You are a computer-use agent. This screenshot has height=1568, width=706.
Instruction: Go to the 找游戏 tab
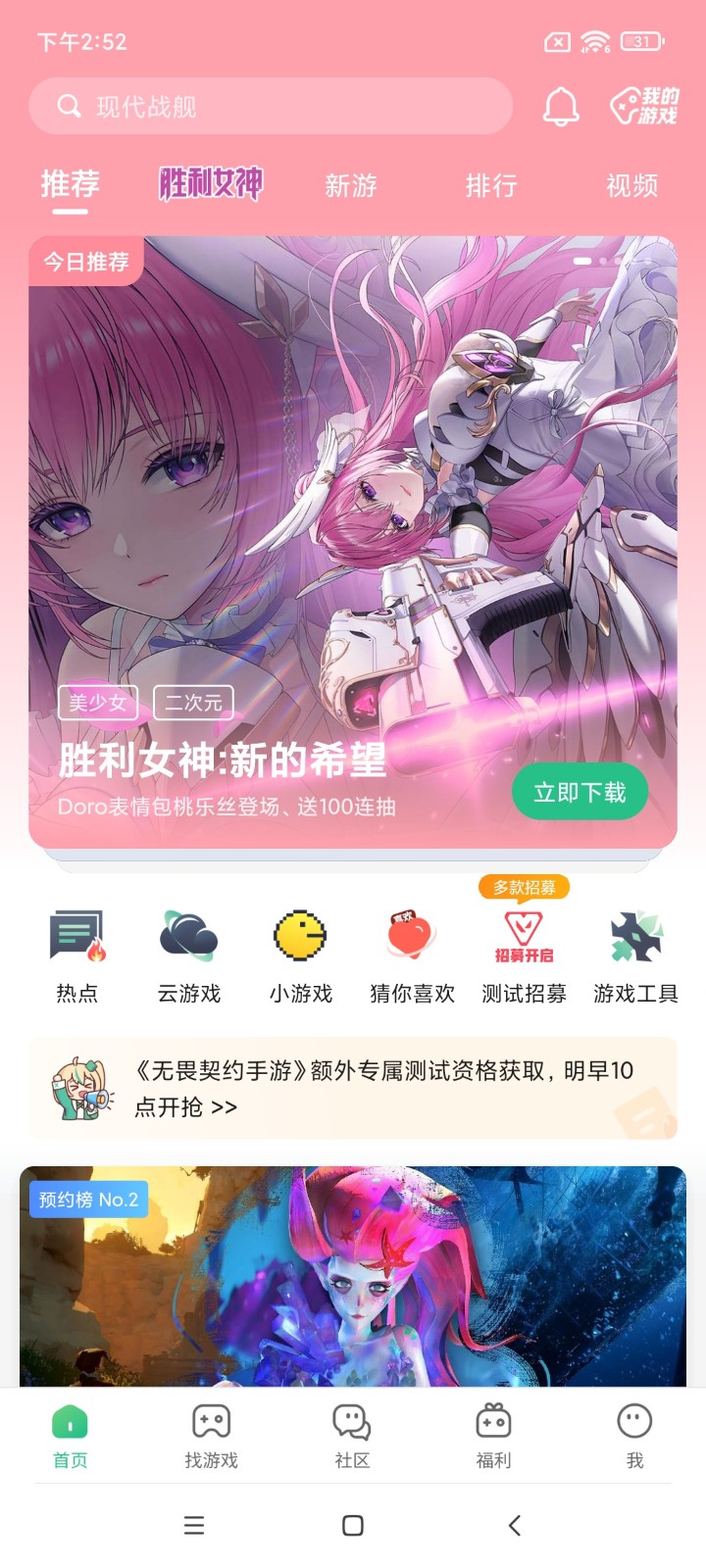point(211,1436)
